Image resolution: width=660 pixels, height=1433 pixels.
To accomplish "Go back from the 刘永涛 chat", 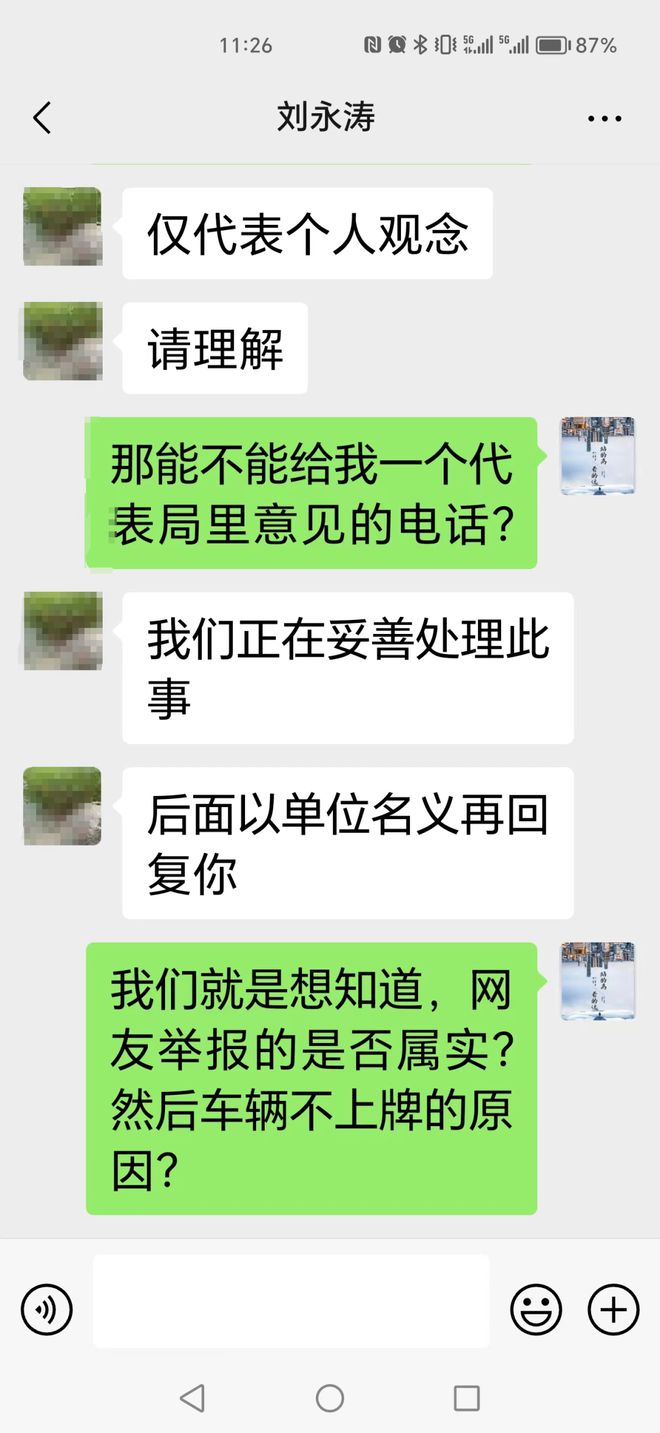I will point(42,118).
